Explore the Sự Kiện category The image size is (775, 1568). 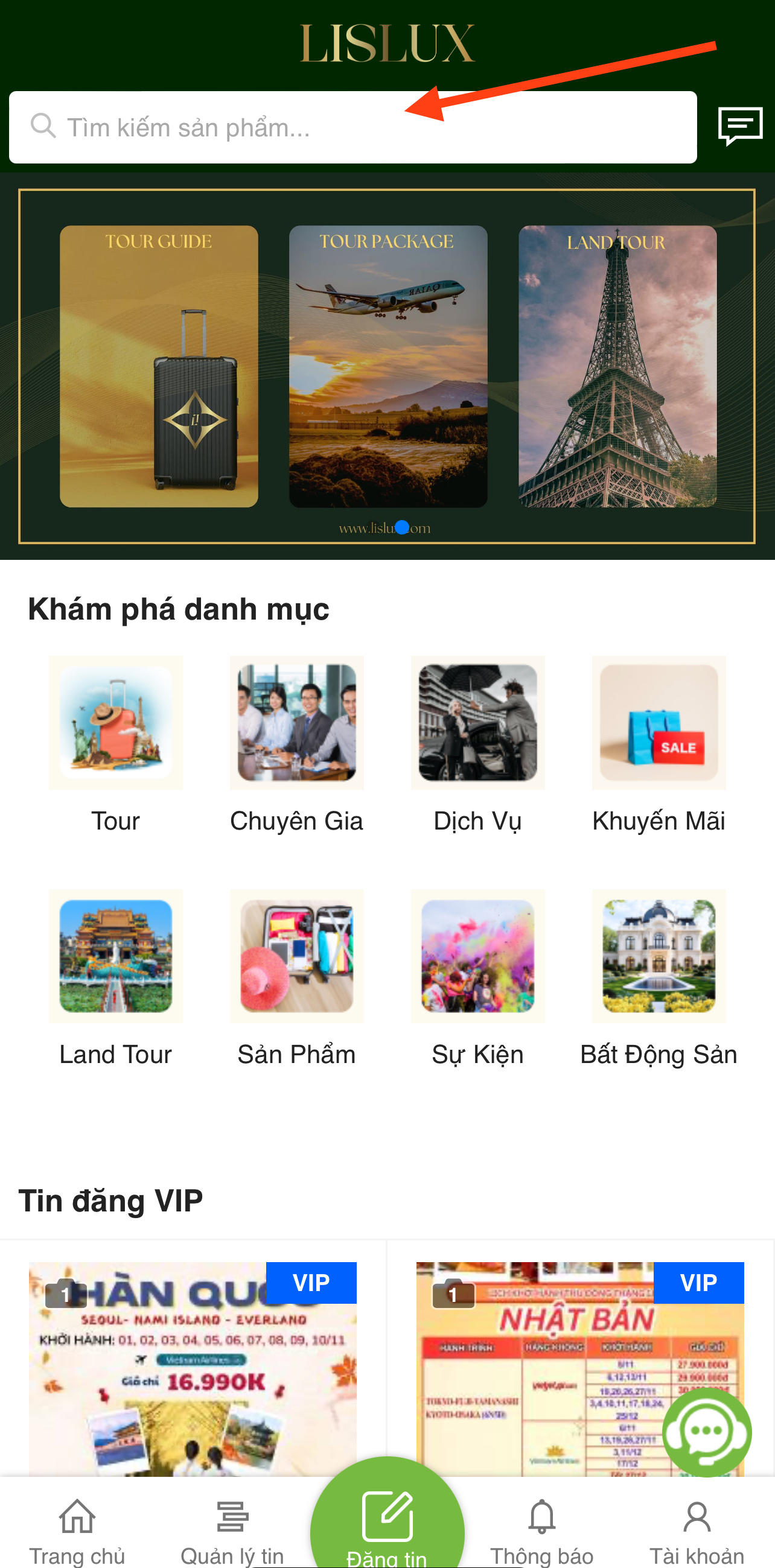click(x=477, y=977)
